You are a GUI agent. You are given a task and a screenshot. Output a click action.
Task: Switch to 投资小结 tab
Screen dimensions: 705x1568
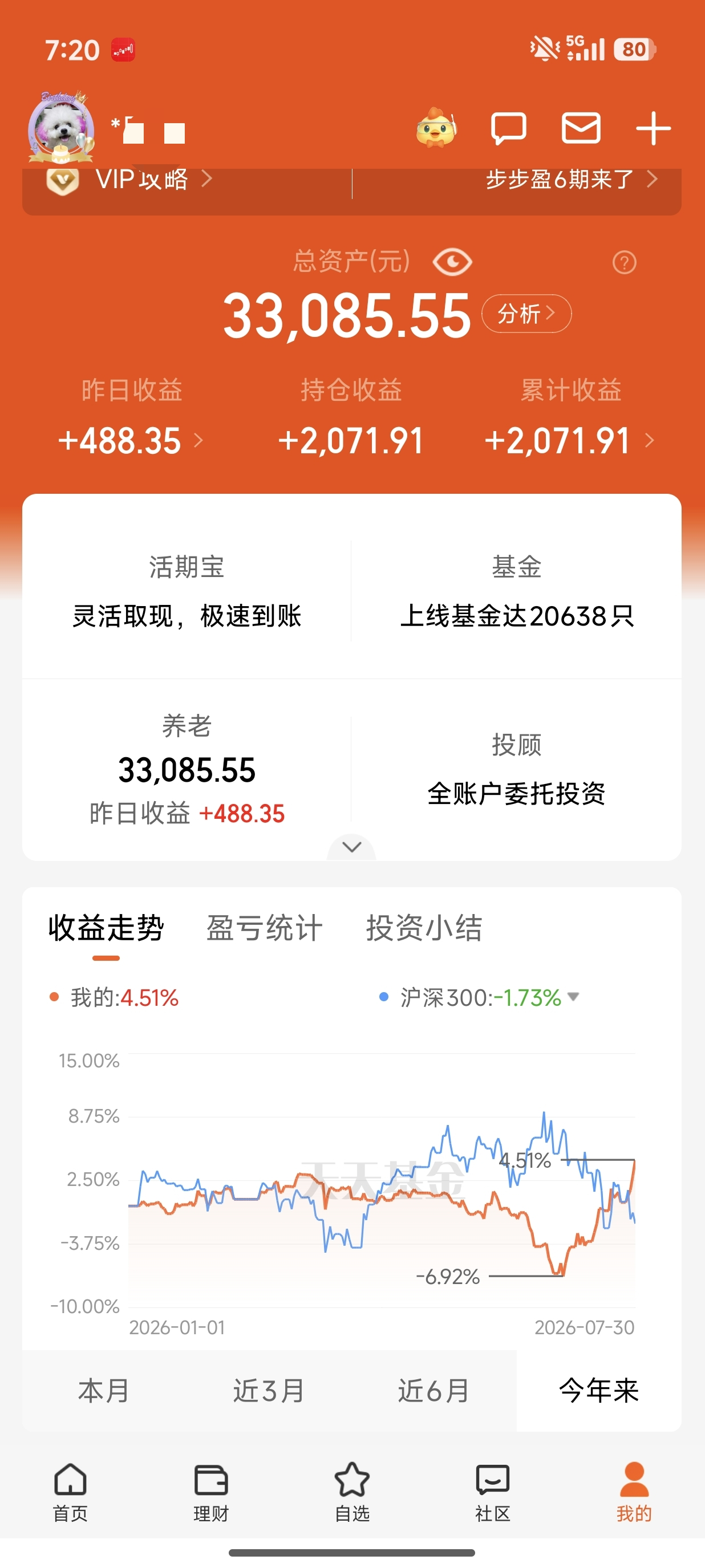(424, 928)
